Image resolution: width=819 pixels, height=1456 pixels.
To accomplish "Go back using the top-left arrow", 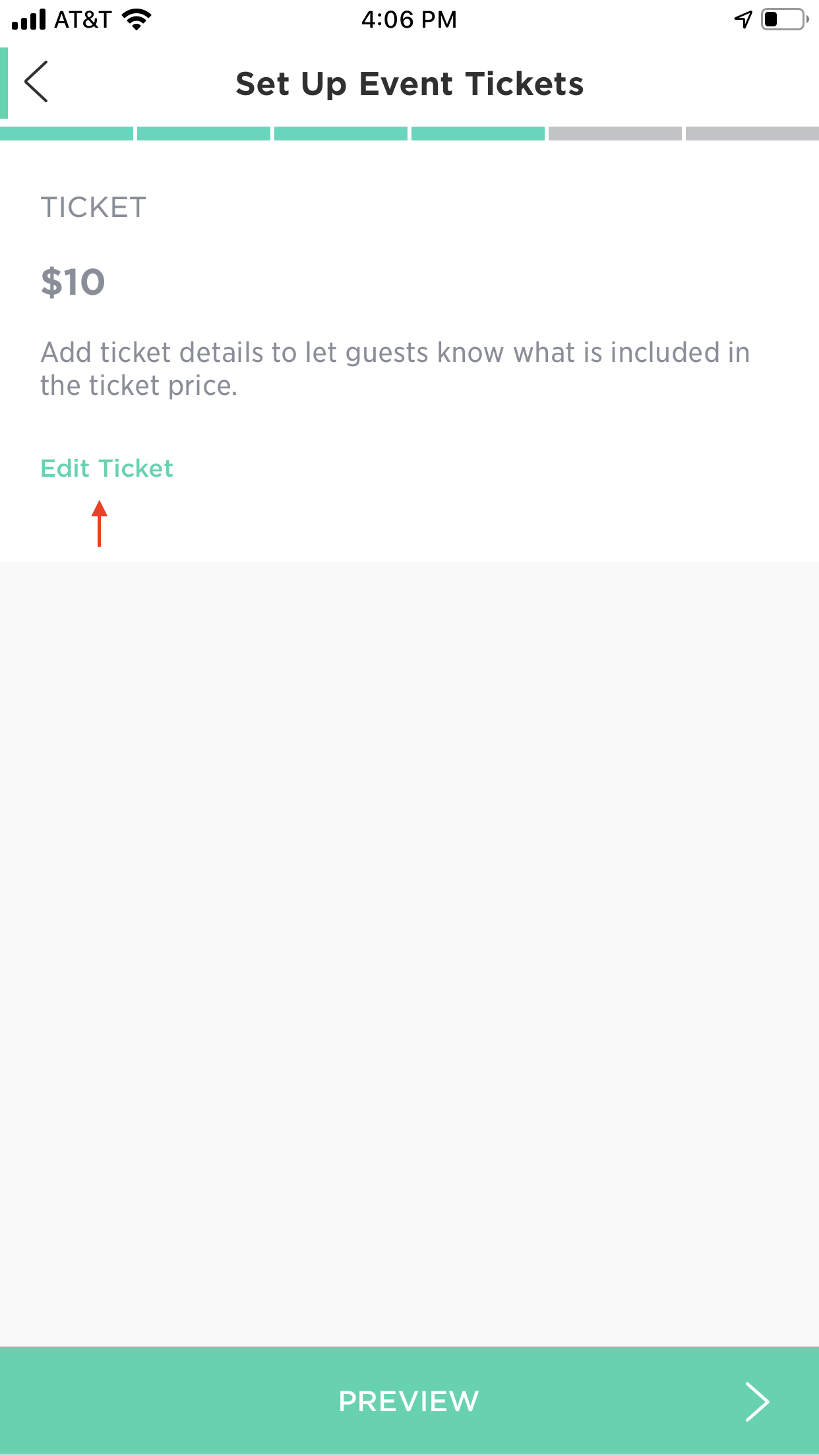I will pyautogui.click(x=36, y=82).
